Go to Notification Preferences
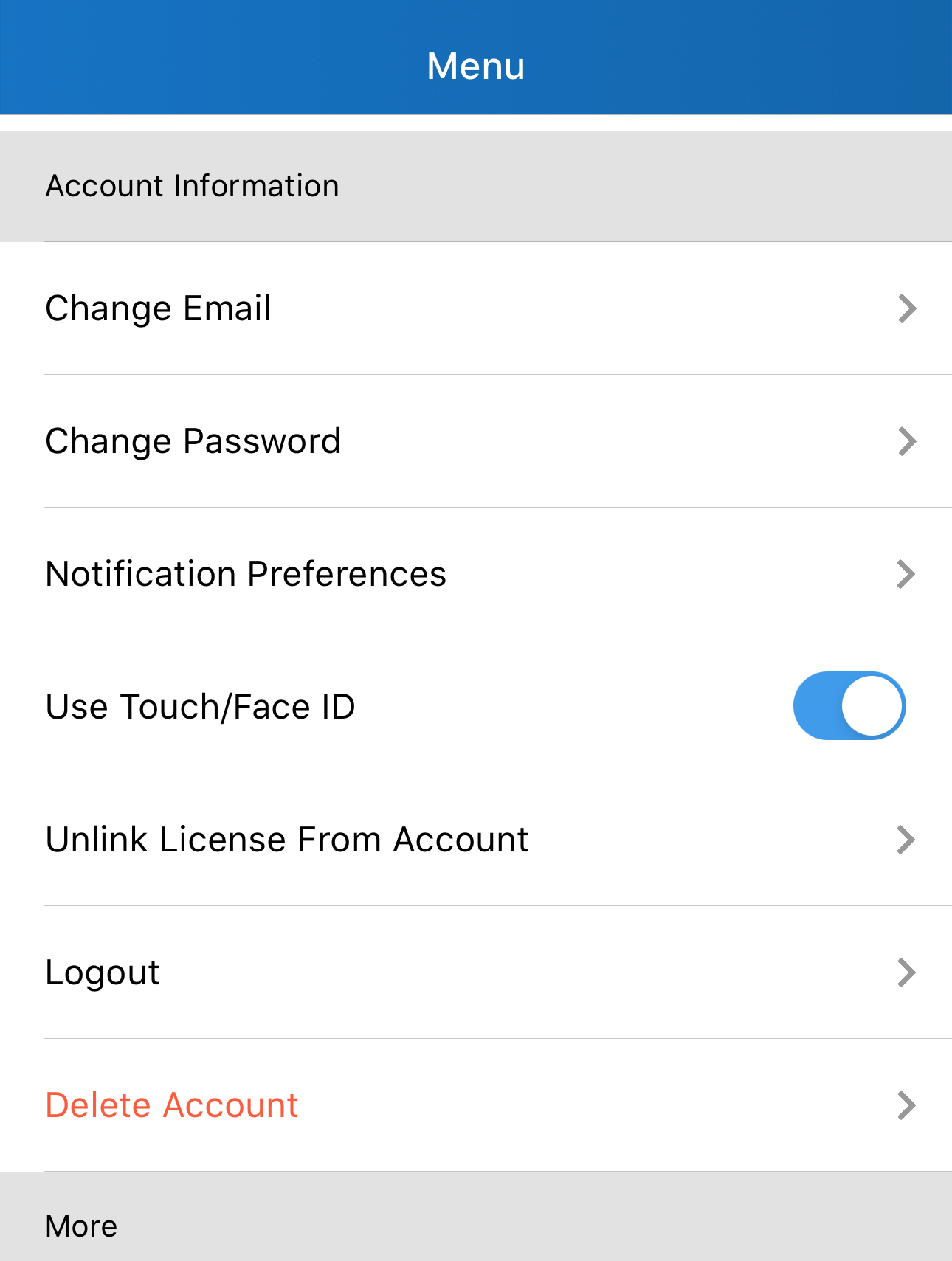This screenshot has height=1261, width=952. [x=476, y=574]
